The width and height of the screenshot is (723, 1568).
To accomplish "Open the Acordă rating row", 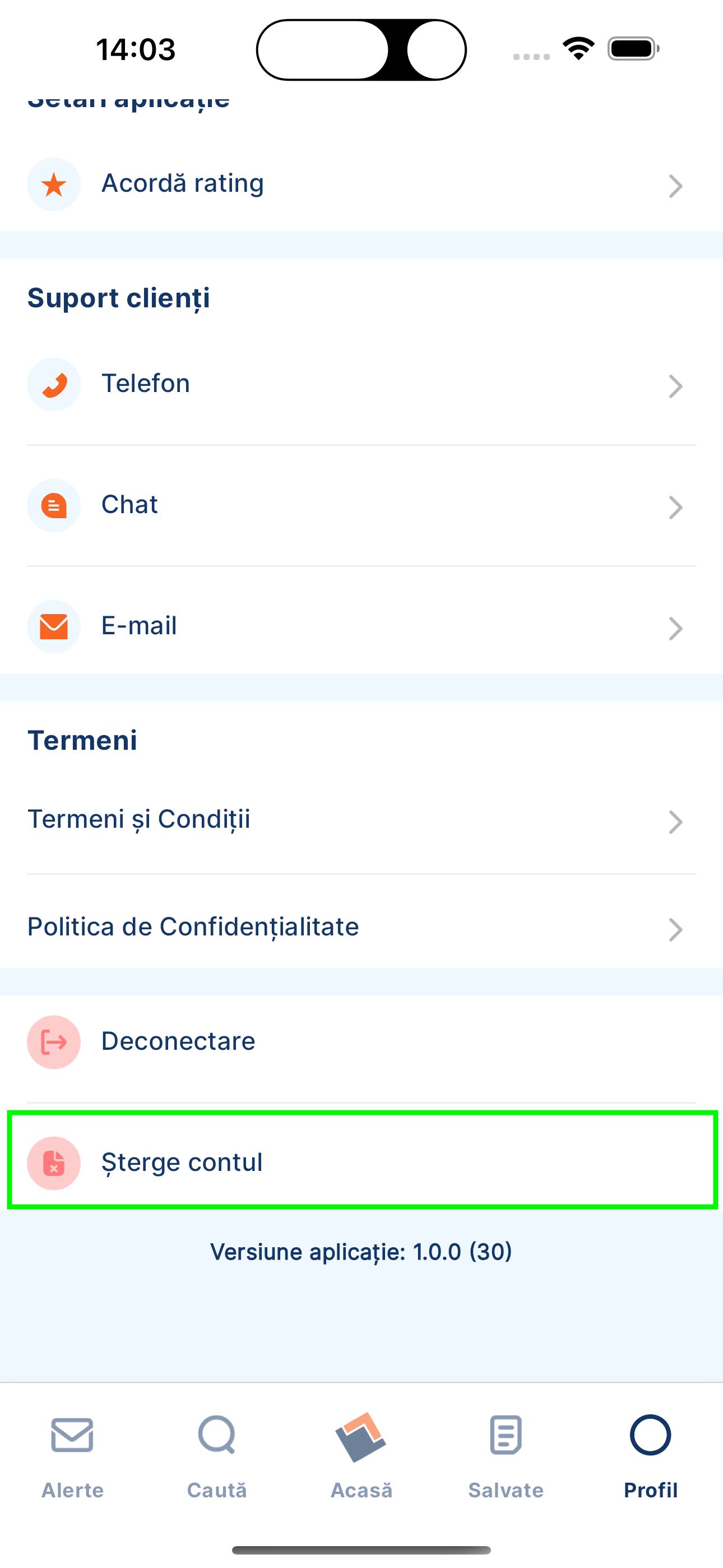I will 361,184.
